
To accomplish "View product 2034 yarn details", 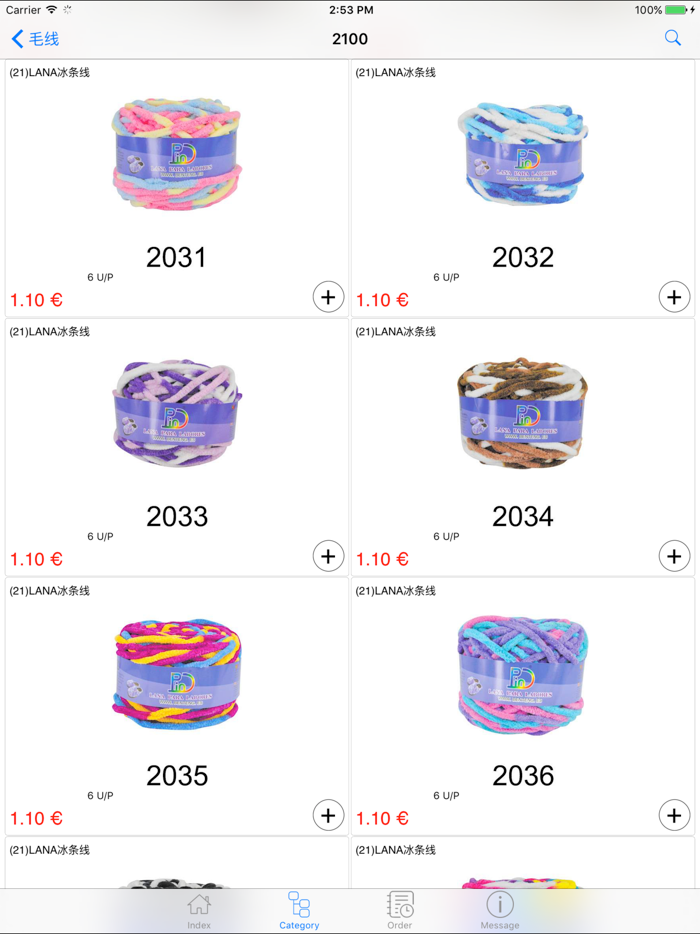I will pyautogui.click(x=522, y=410).
